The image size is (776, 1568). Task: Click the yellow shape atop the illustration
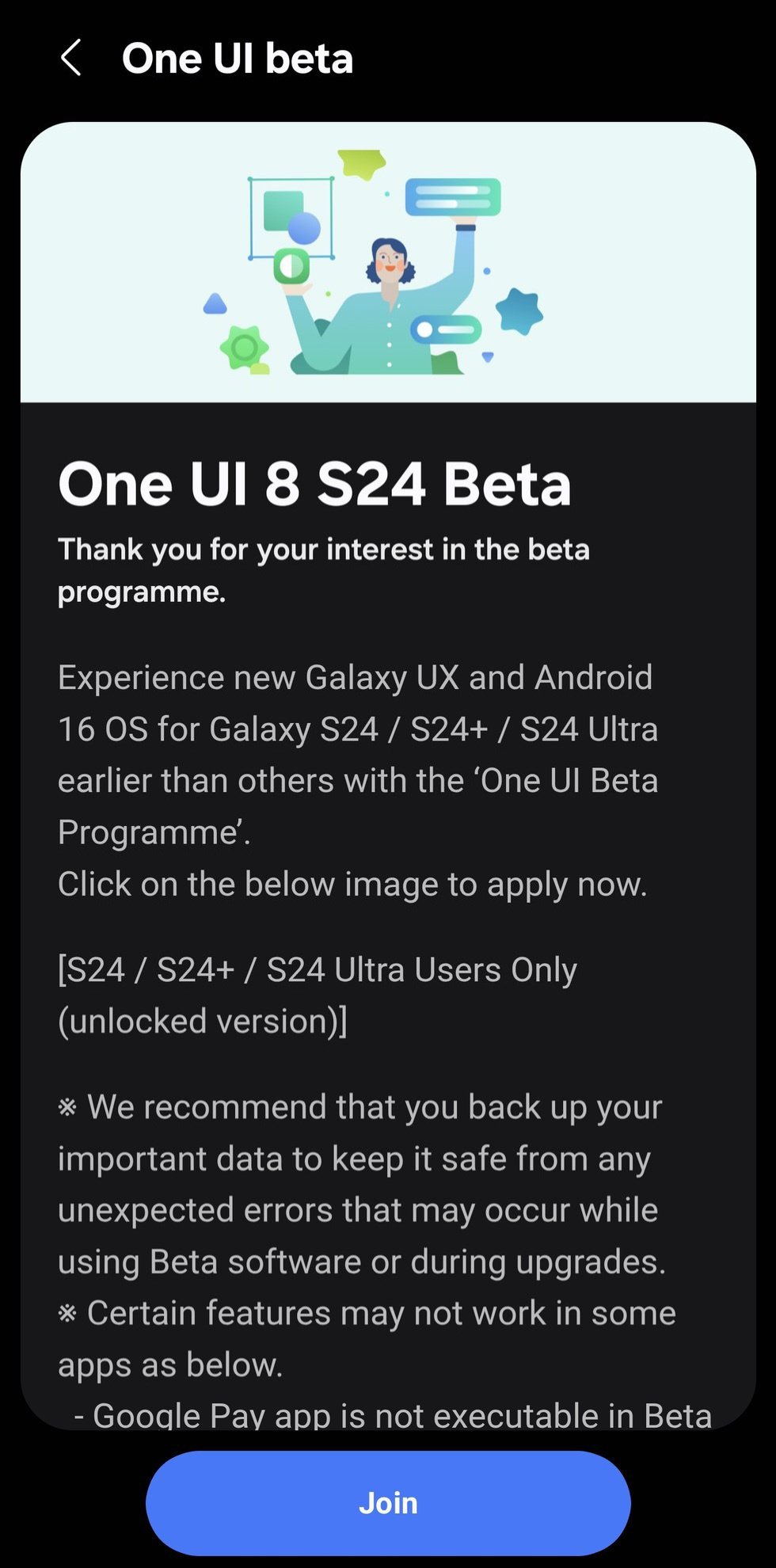click(360, 162)
